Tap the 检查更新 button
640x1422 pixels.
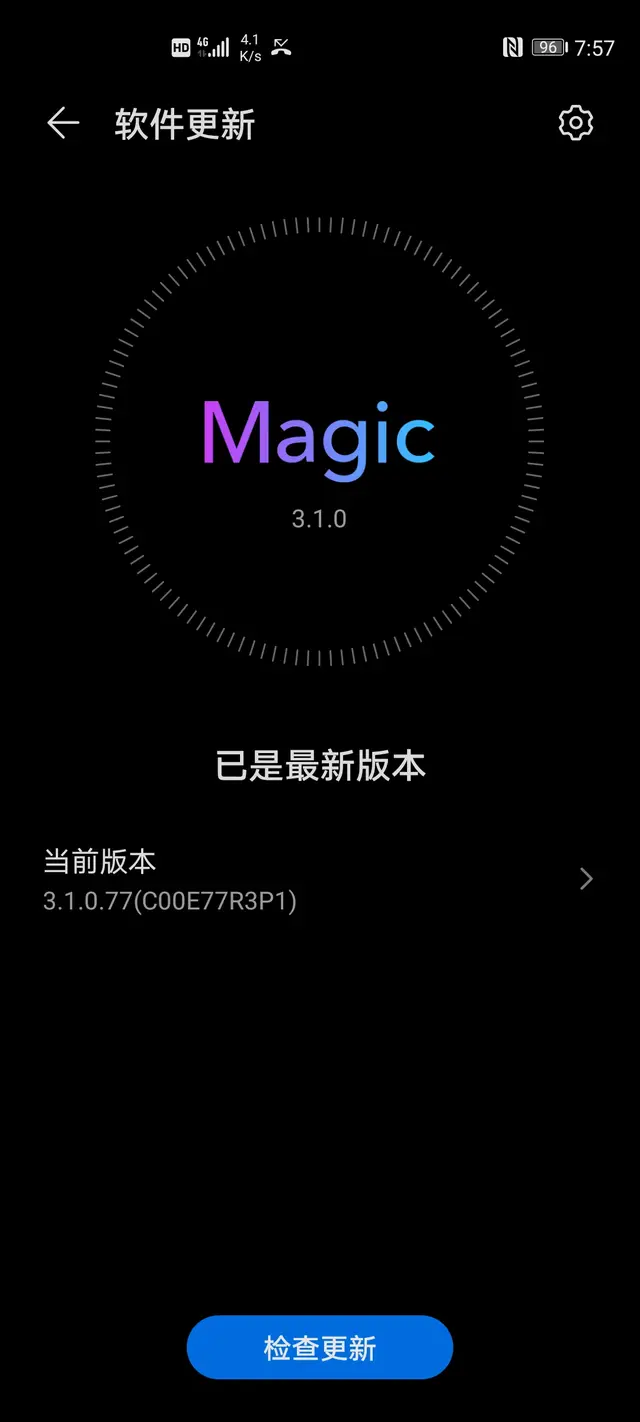tap(320, 1347)
